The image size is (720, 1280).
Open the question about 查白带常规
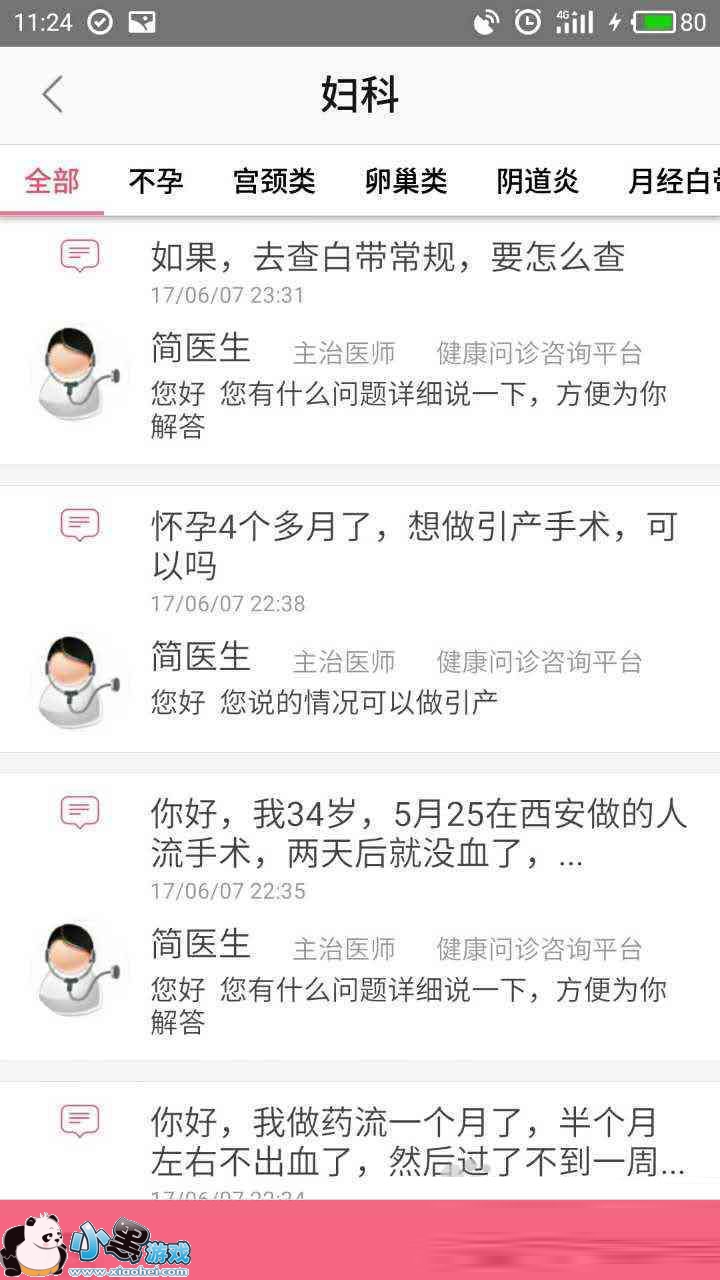[387, 257]
